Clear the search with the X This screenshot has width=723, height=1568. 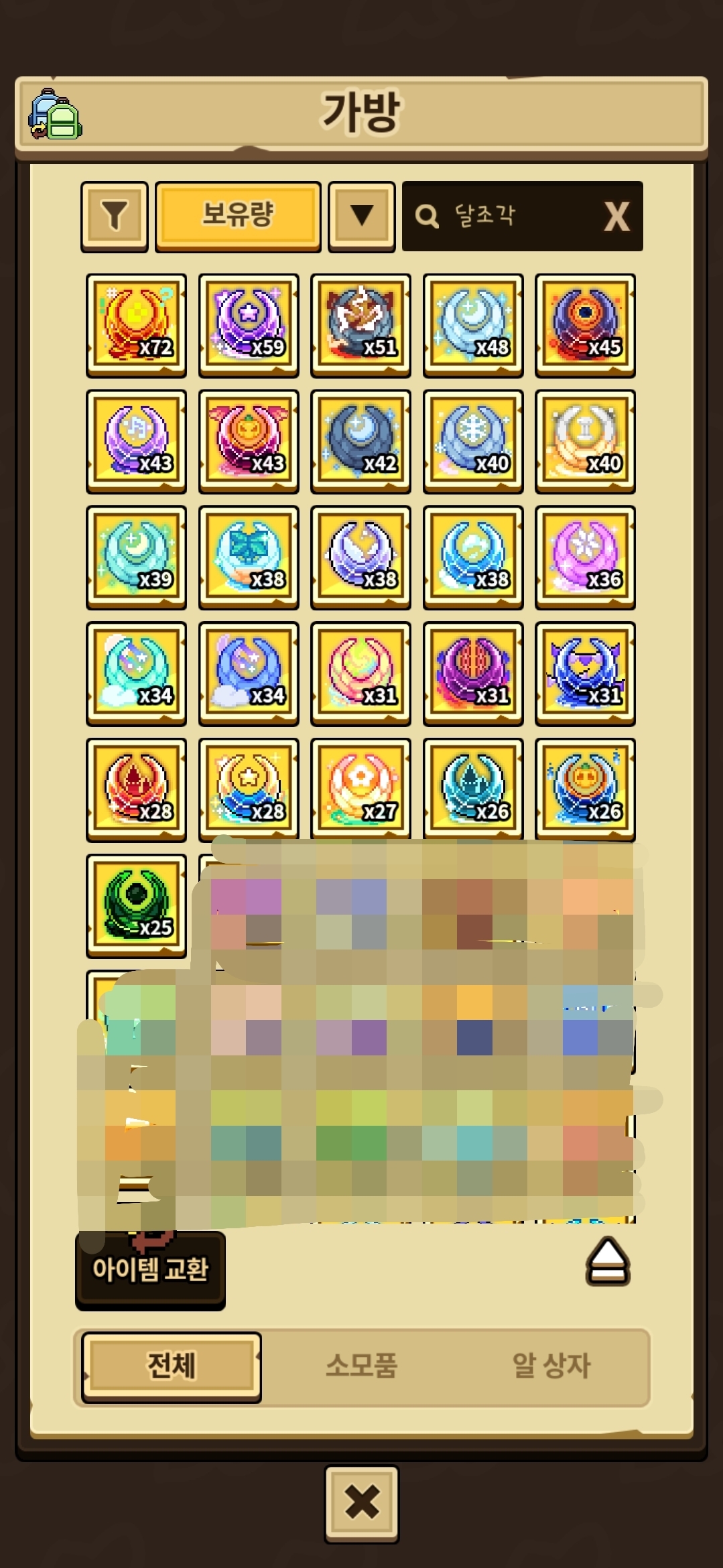point(616,216)
